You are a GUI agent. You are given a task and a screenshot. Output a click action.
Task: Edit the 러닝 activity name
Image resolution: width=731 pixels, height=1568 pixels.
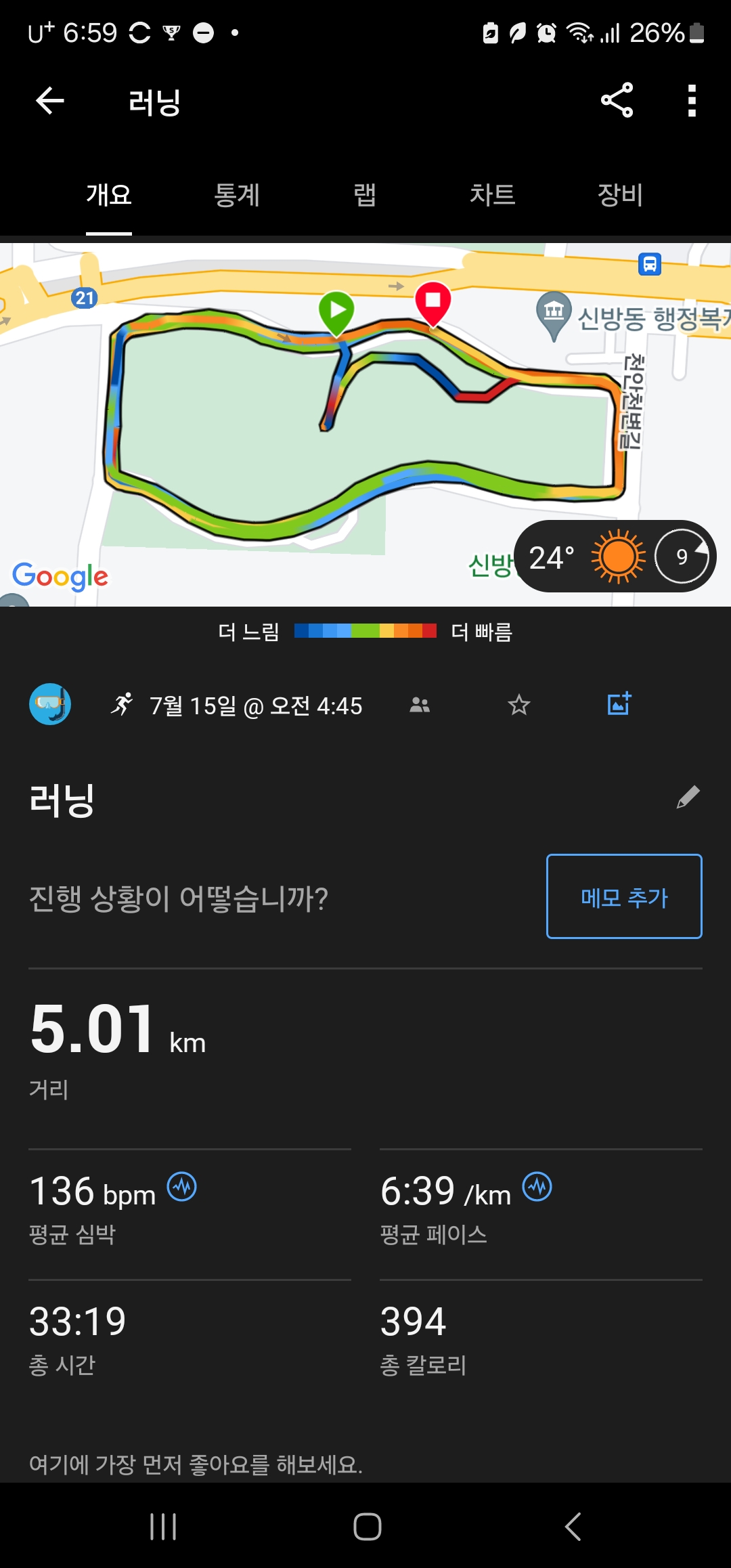688,798
